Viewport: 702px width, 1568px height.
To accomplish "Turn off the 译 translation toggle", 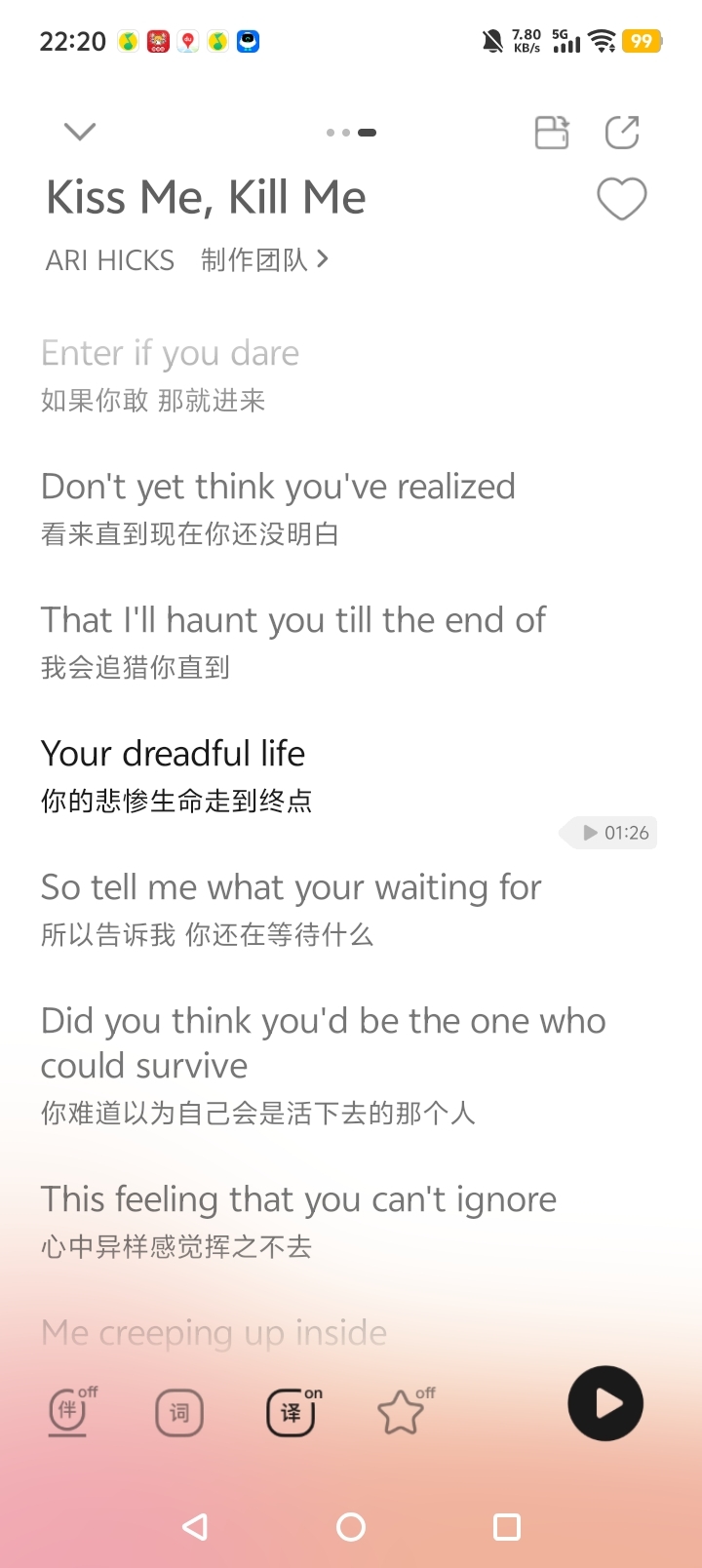I will [292, 1412].
